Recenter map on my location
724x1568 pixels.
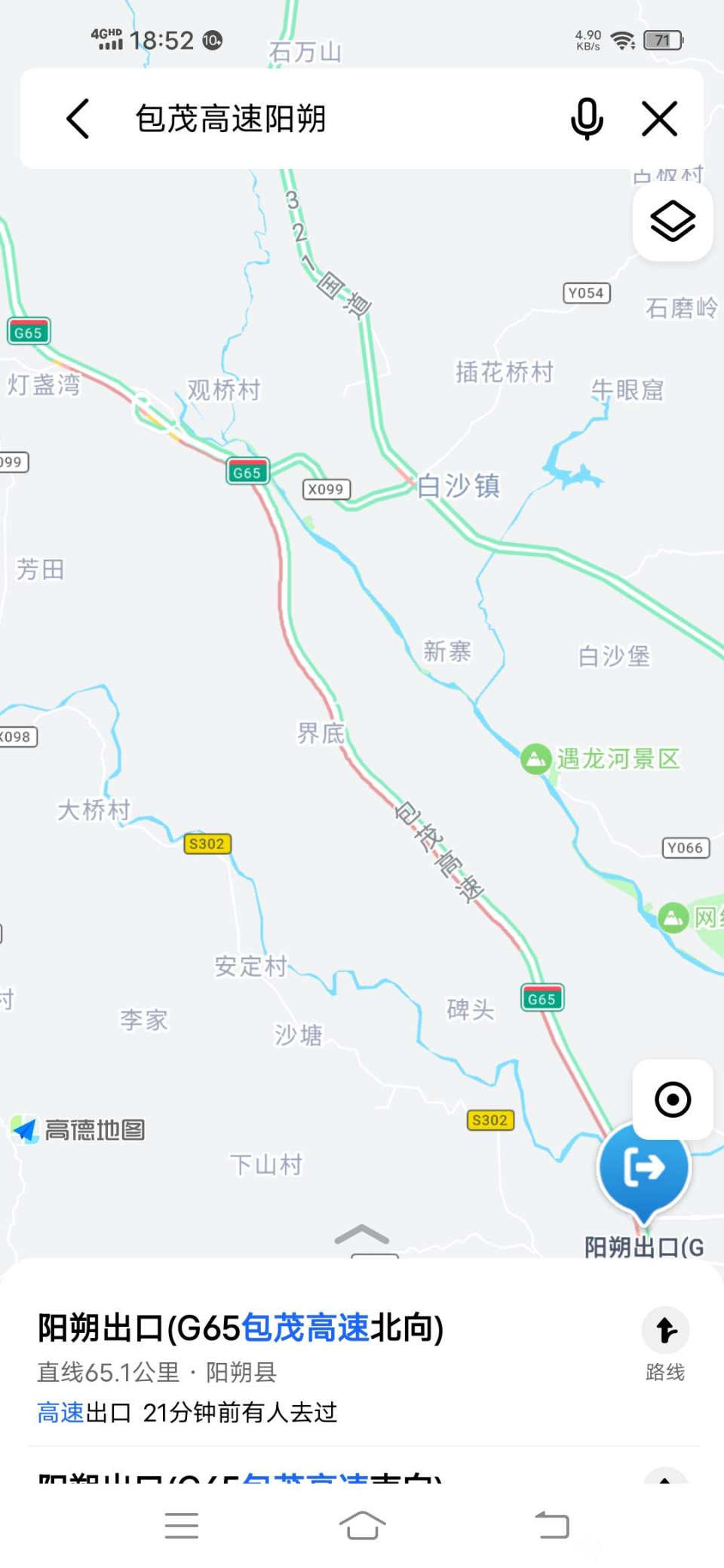(672, 1099)
